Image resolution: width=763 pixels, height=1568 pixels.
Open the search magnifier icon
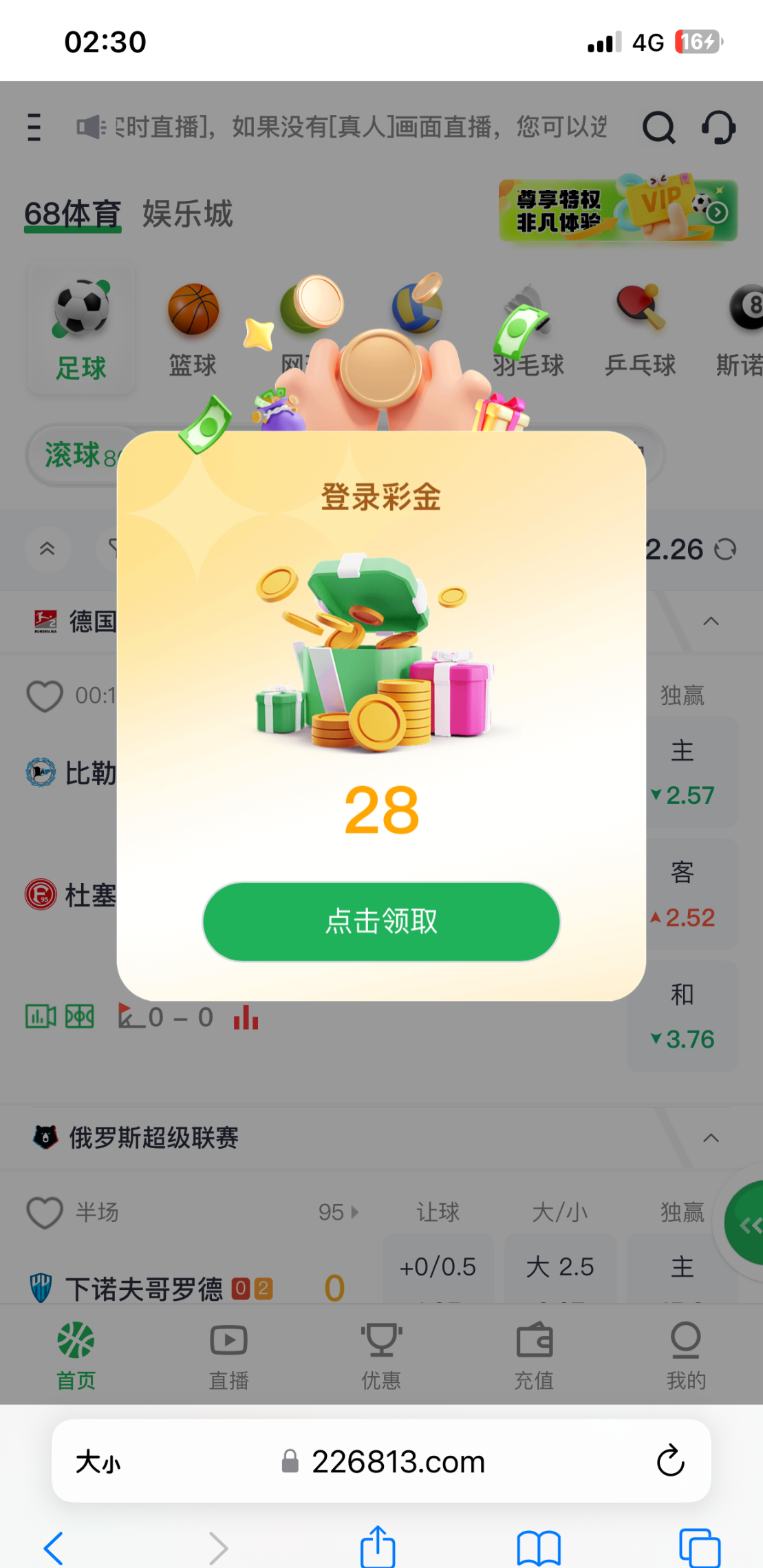658,127
